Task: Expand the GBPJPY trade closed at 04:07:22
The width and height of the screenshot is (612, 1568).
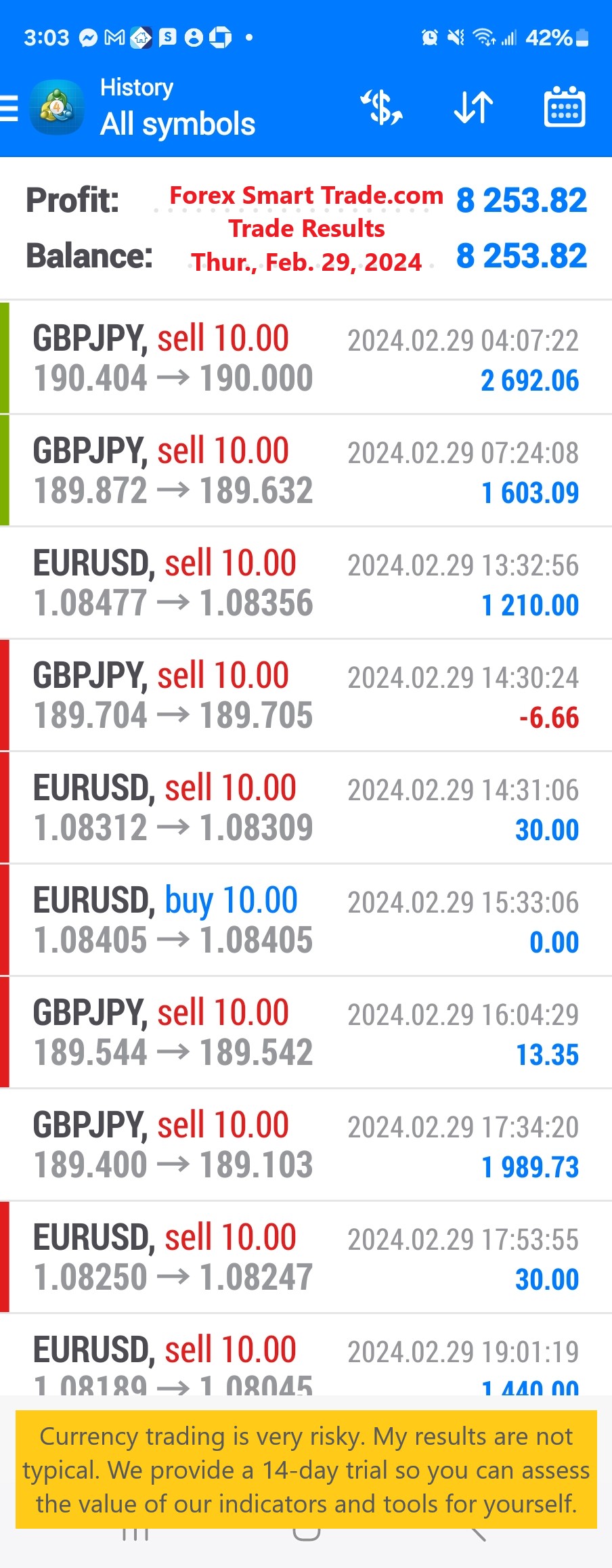Action: (x=306, y=357)
